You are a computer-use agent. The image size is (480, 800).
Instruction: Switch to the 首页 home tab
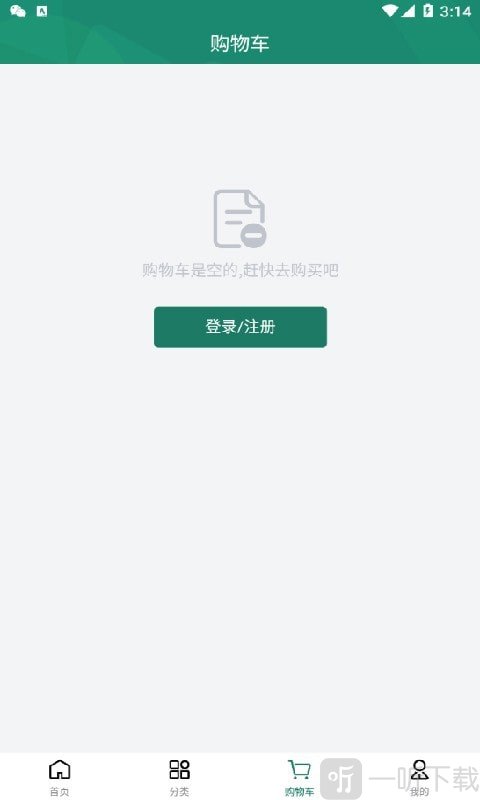[60, 778]
